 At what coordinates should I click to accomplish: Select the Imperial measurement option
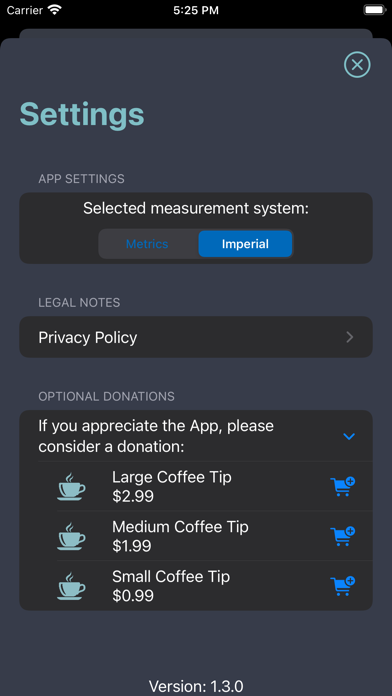tap(245, 244)
